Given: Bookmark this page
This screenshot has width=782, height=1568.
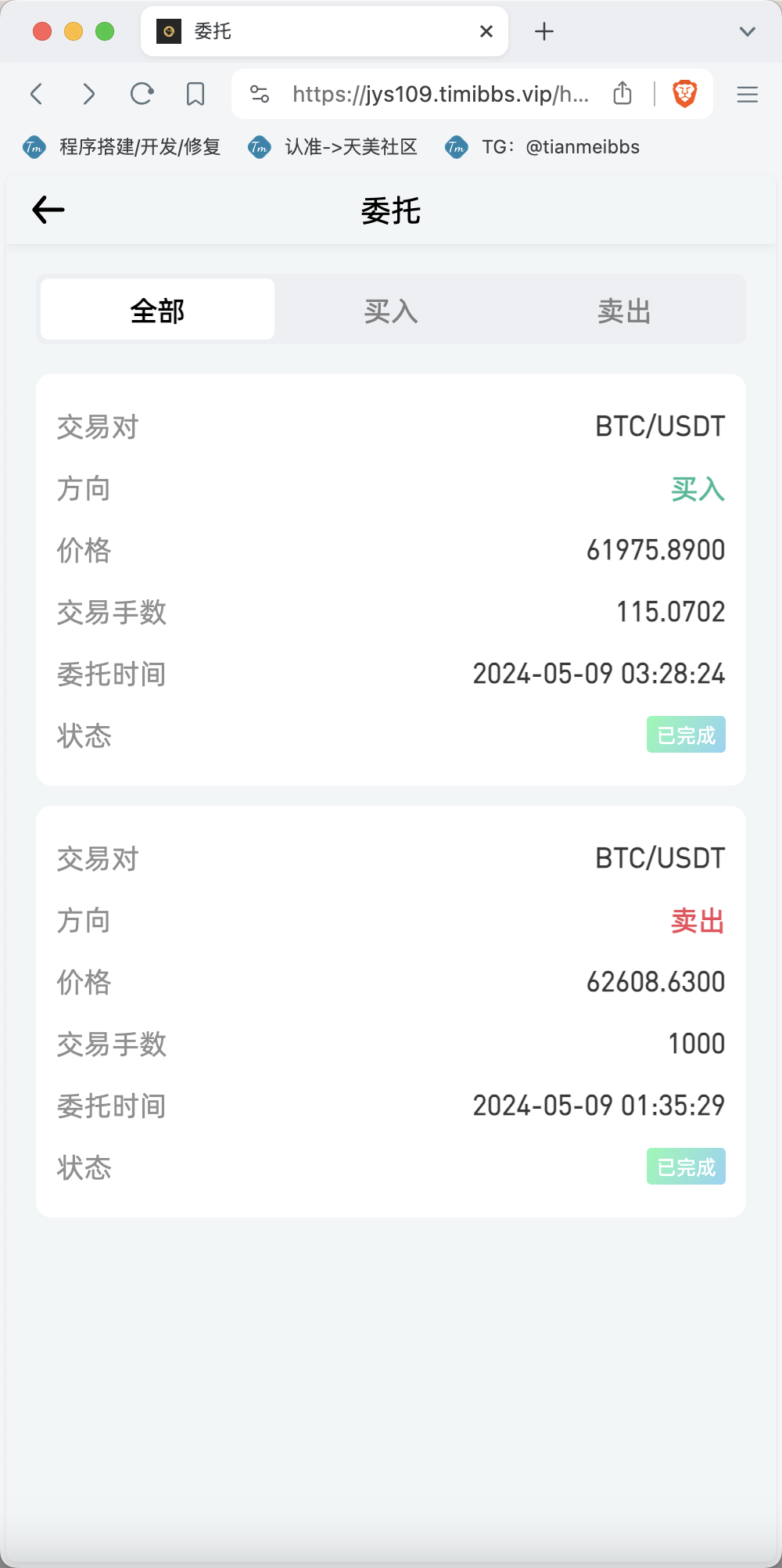Looking at the screenshot, I should [x=195, y=94].
